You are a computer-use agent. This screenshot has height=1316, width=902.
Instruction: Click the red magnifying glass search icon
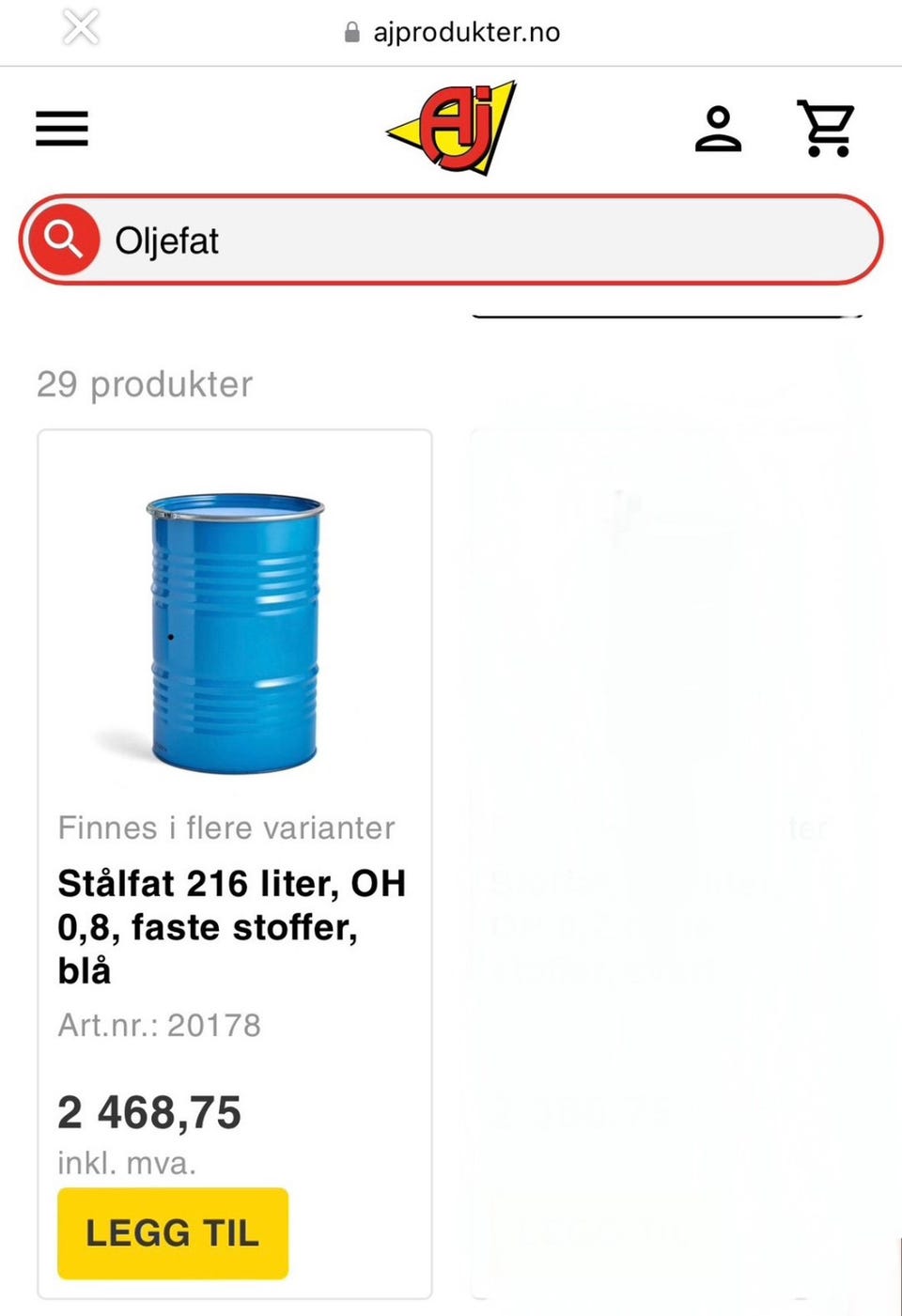click(61, 240)
